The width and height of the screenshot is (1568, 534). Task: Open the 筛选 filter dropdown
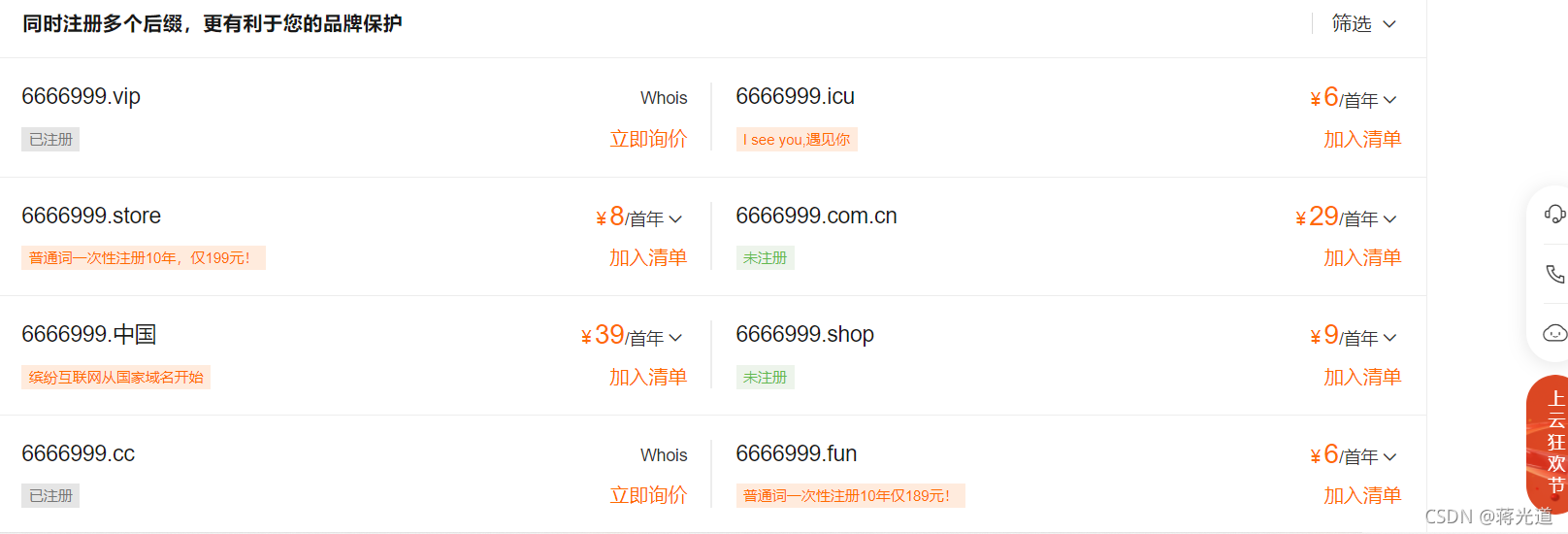[x=1363, y=23]
